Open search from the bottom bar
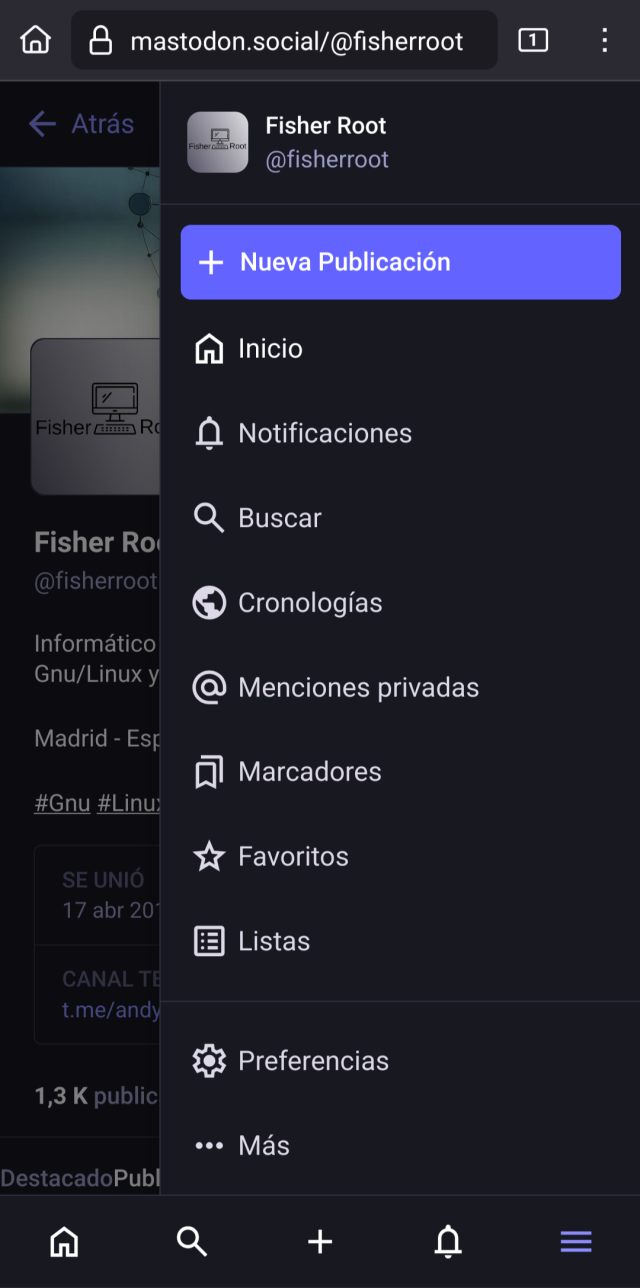The width and height of the screenshot is (640, 1288). pos(192,1241)
